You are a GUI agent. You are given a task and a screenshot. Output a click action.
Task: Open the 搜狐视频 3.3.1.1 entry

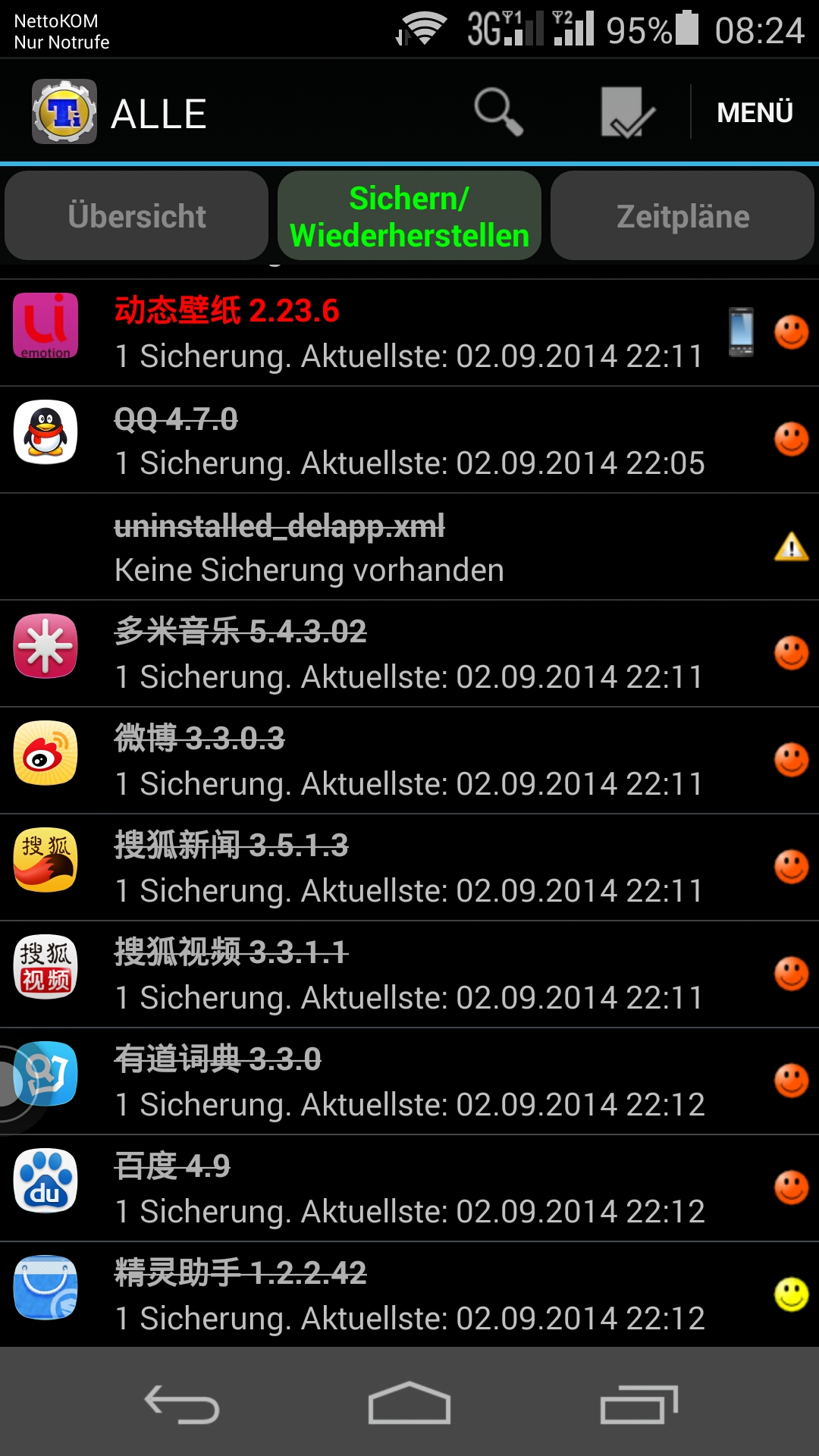(x=409, y=974)
